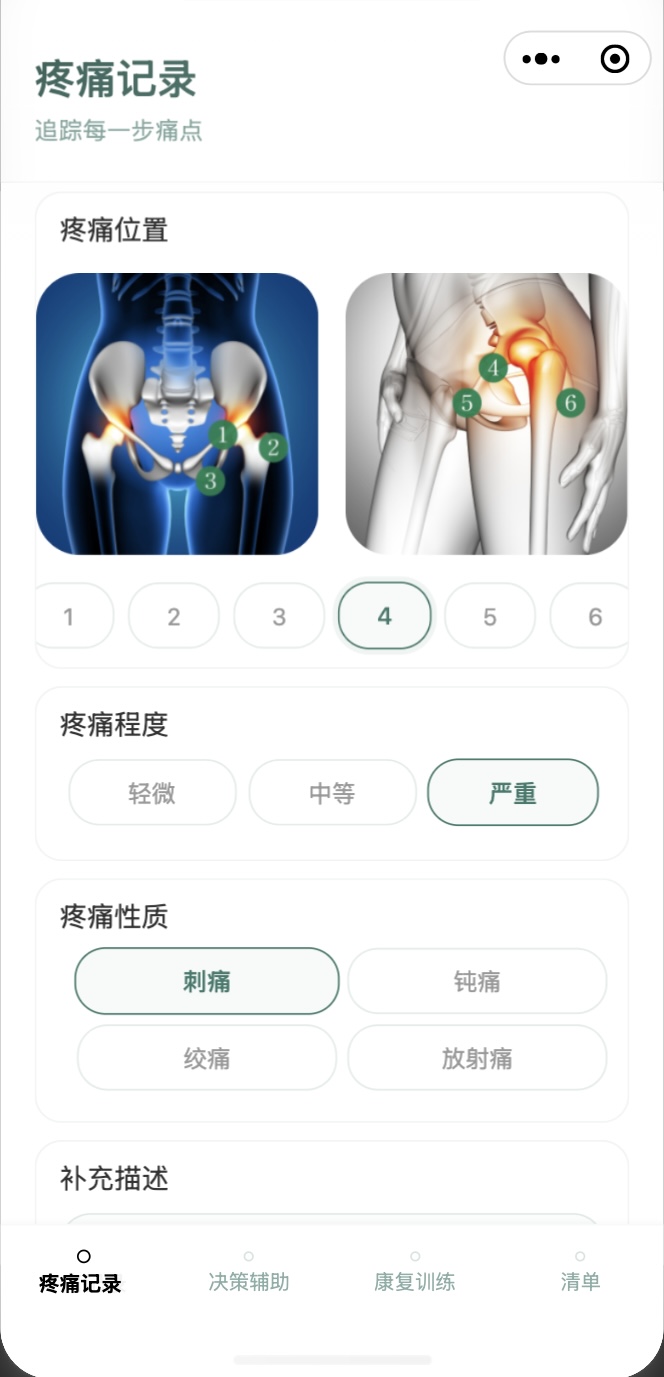Select 钝痛 as pain type
The width and height of the screenshot is (664, 1377).
tap(477, 981)
